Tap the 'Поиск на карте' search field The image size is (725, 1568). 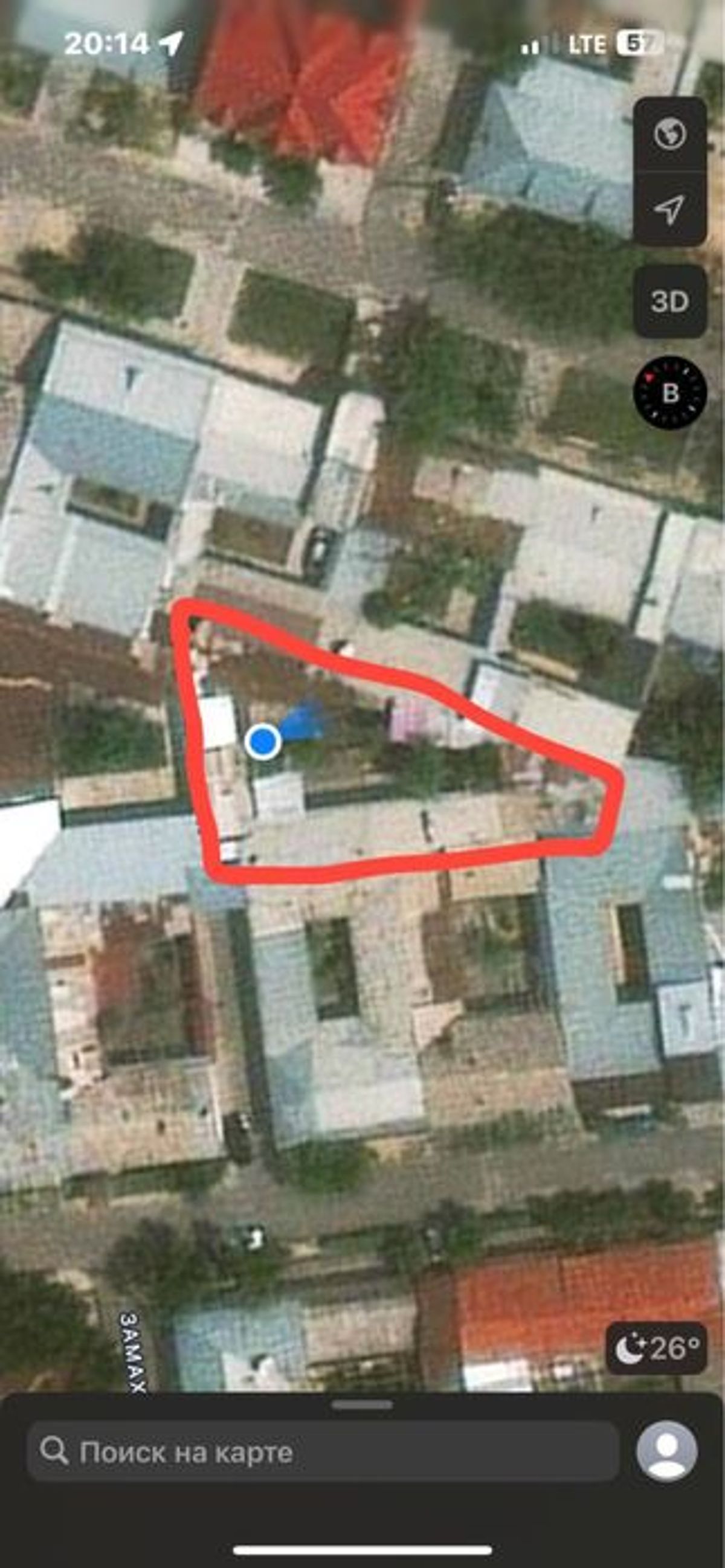323,1453
